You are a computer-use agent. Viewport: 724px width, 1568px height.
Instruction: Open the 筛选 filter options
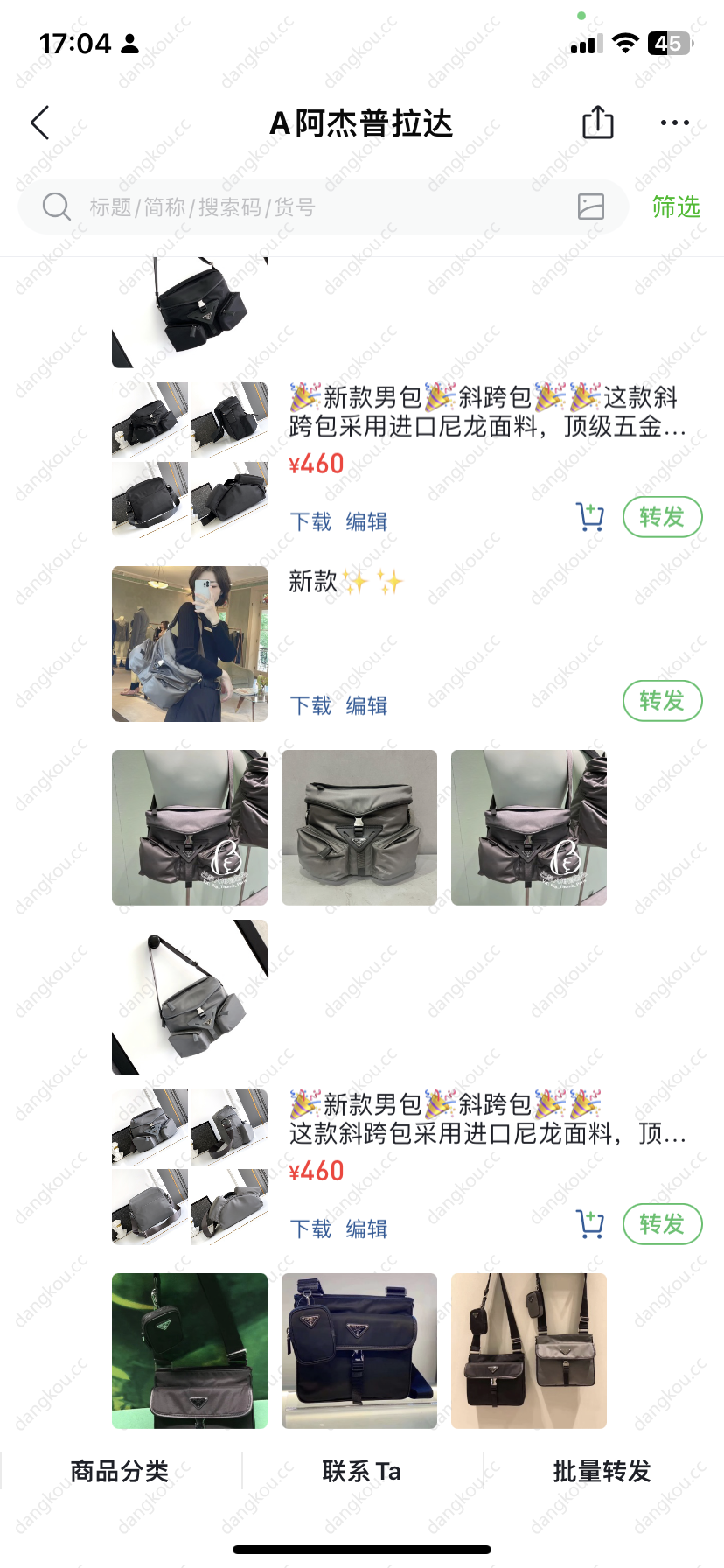tap(676, 207)
